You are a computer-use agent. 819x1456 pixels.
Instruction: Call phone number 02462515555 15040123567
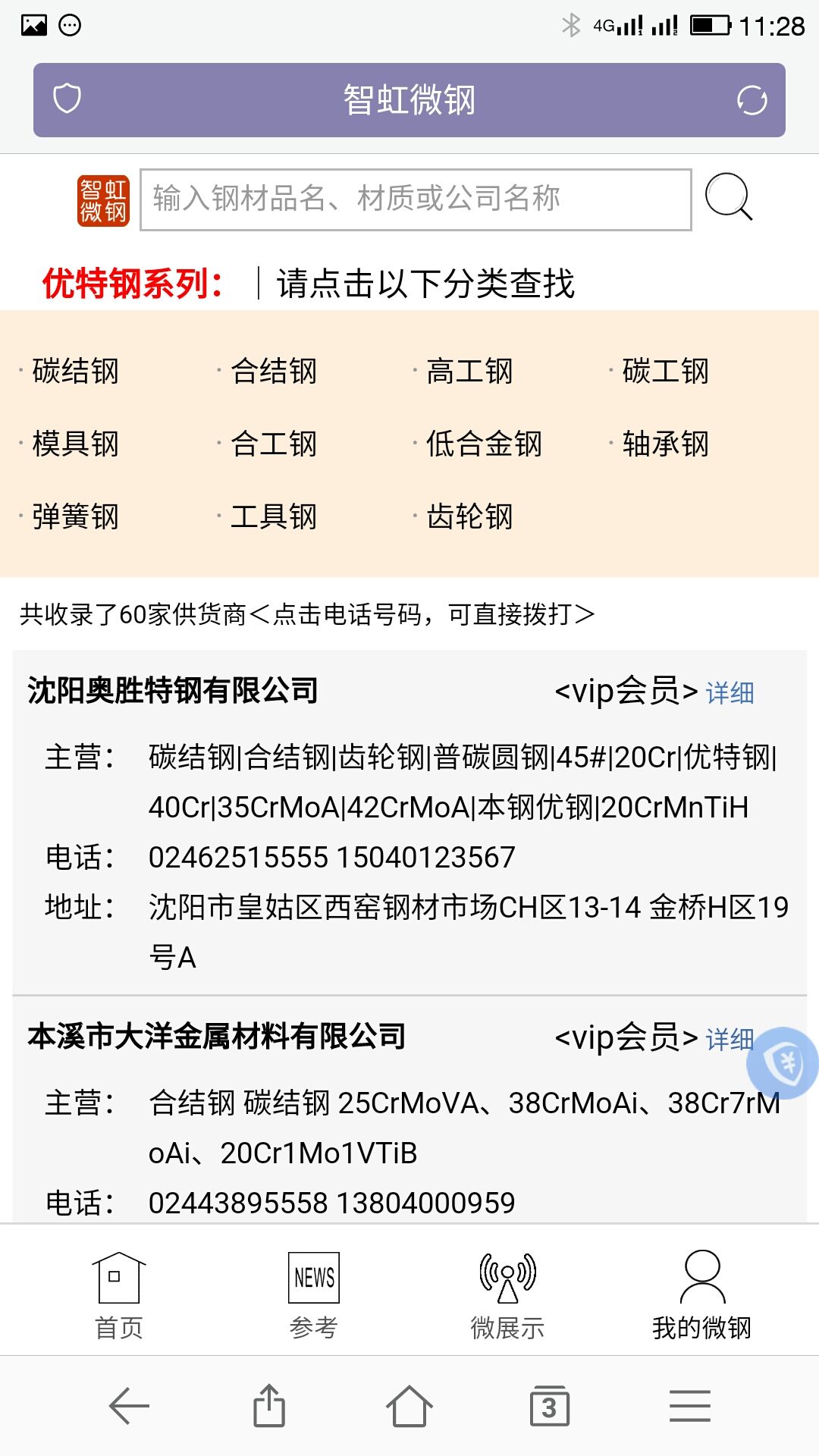click(331, 858)
